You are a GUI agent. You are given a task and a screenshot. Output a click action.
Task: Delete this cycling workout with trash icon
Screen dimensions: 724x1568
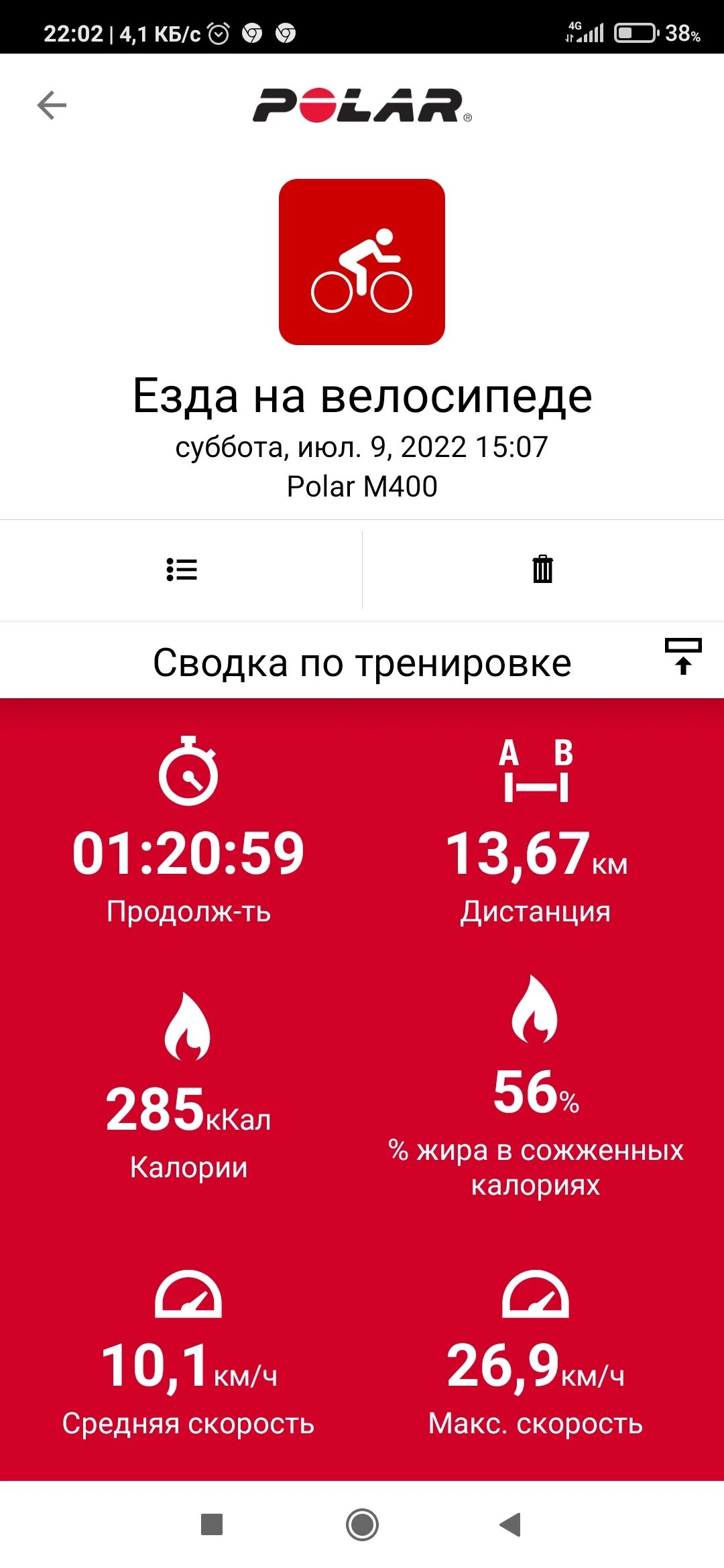click(542, 570)
